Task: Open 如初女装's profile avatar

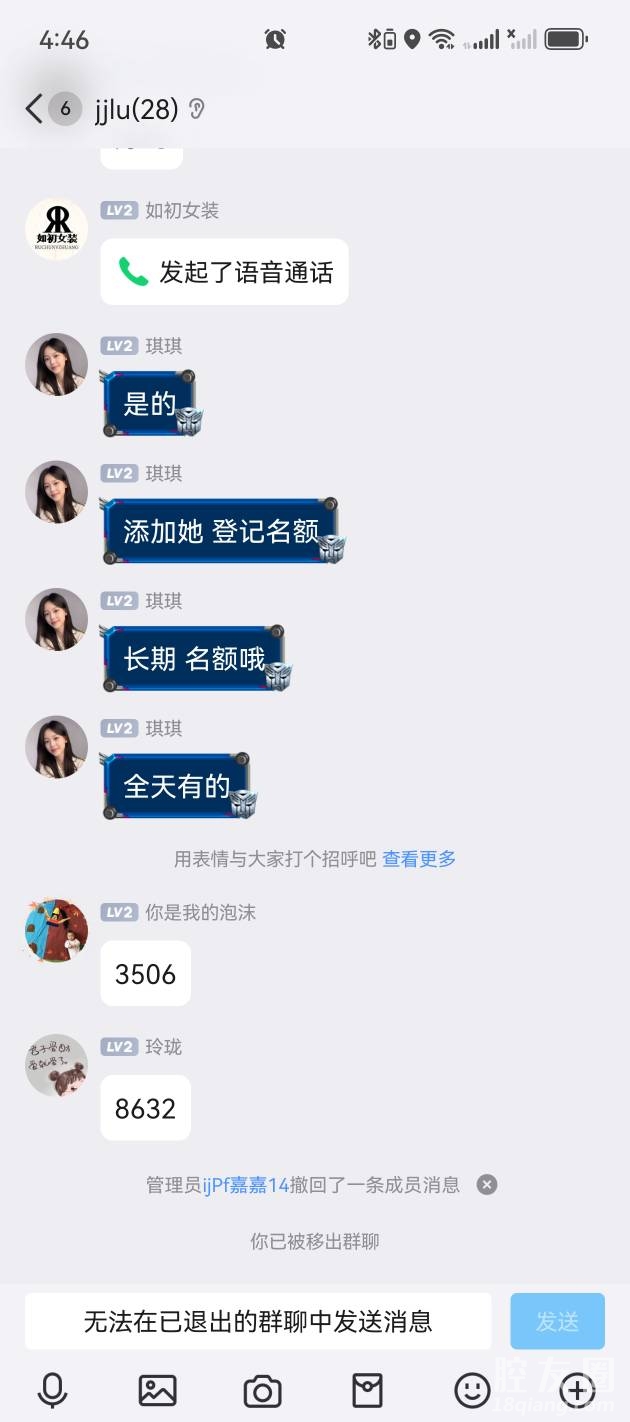Action: point(56,229)
